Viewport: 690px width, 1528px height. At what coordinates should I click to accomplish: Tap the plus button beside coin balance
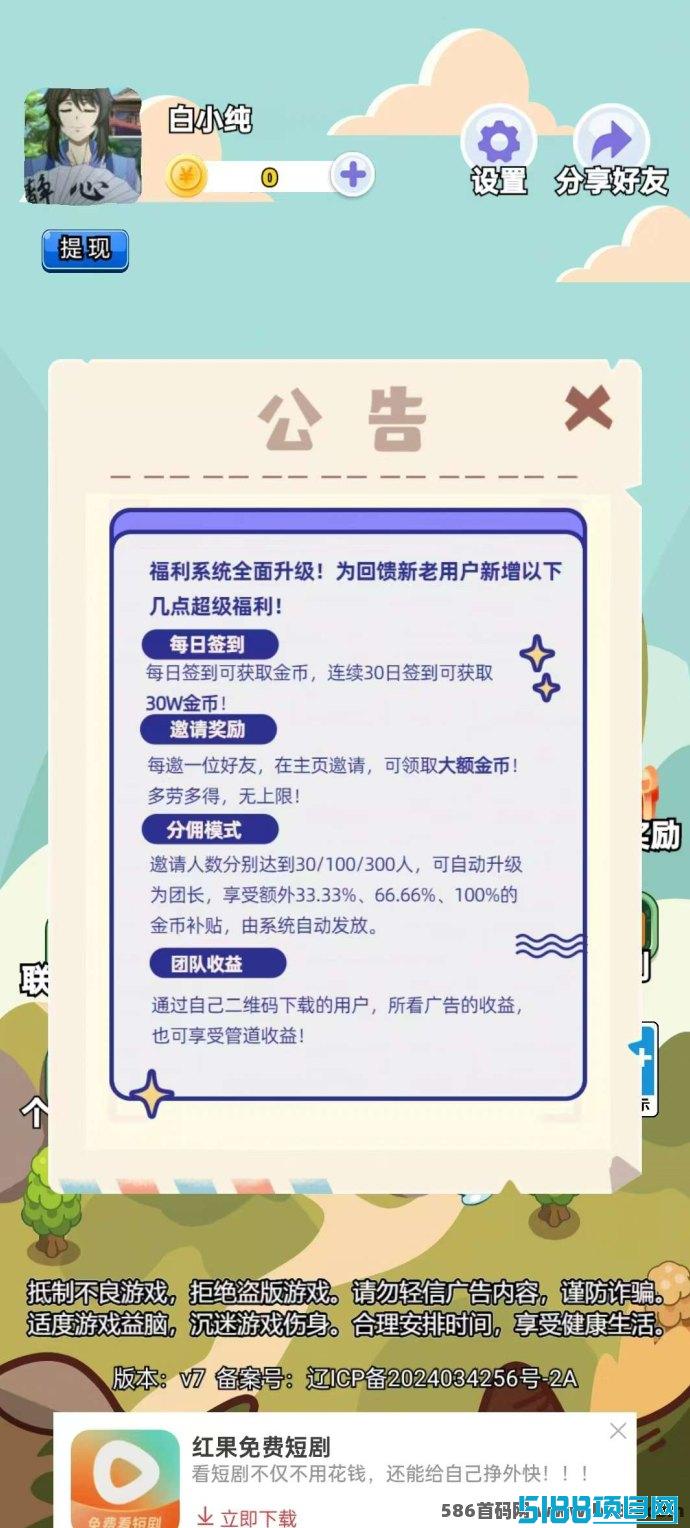(352, 176)
